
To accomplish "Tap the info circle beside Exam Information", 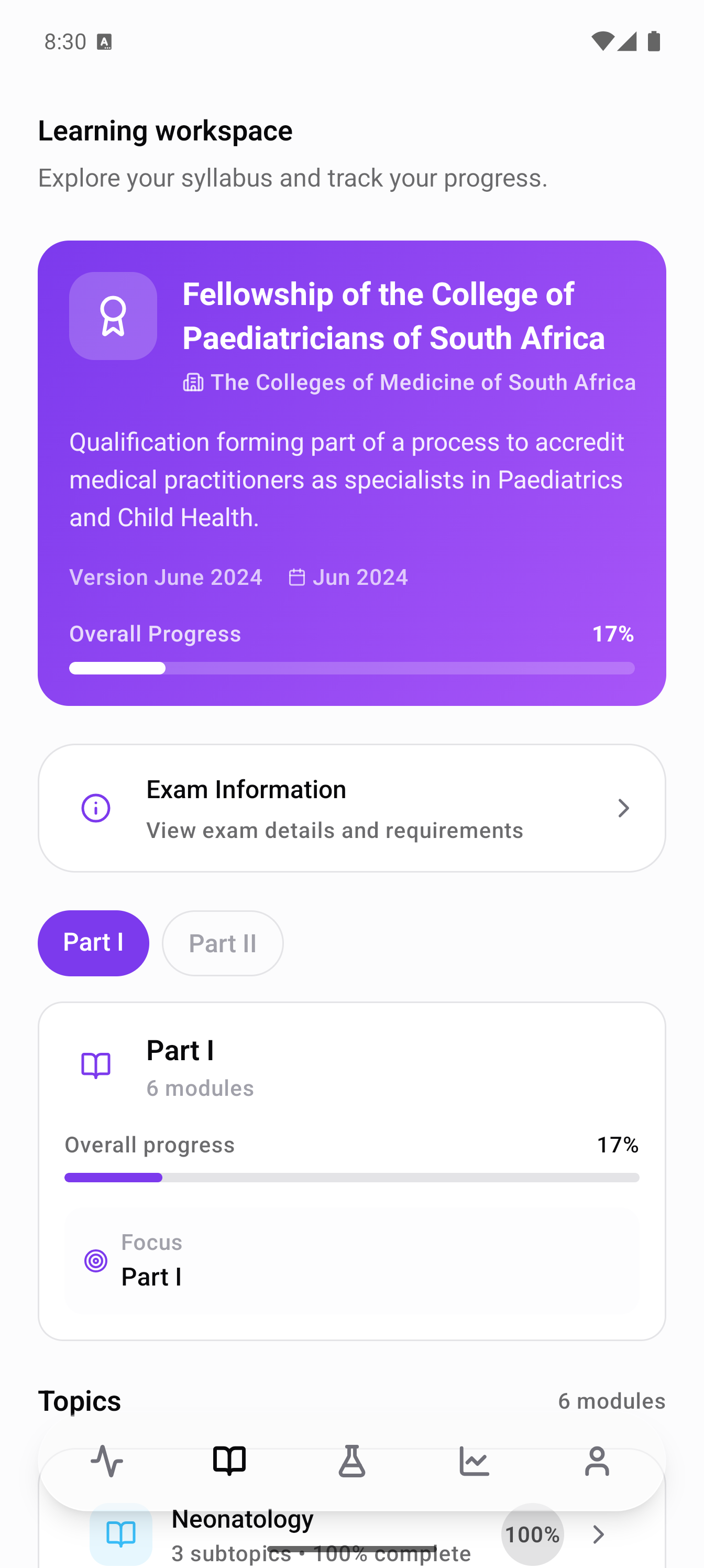I will [95, 808].
